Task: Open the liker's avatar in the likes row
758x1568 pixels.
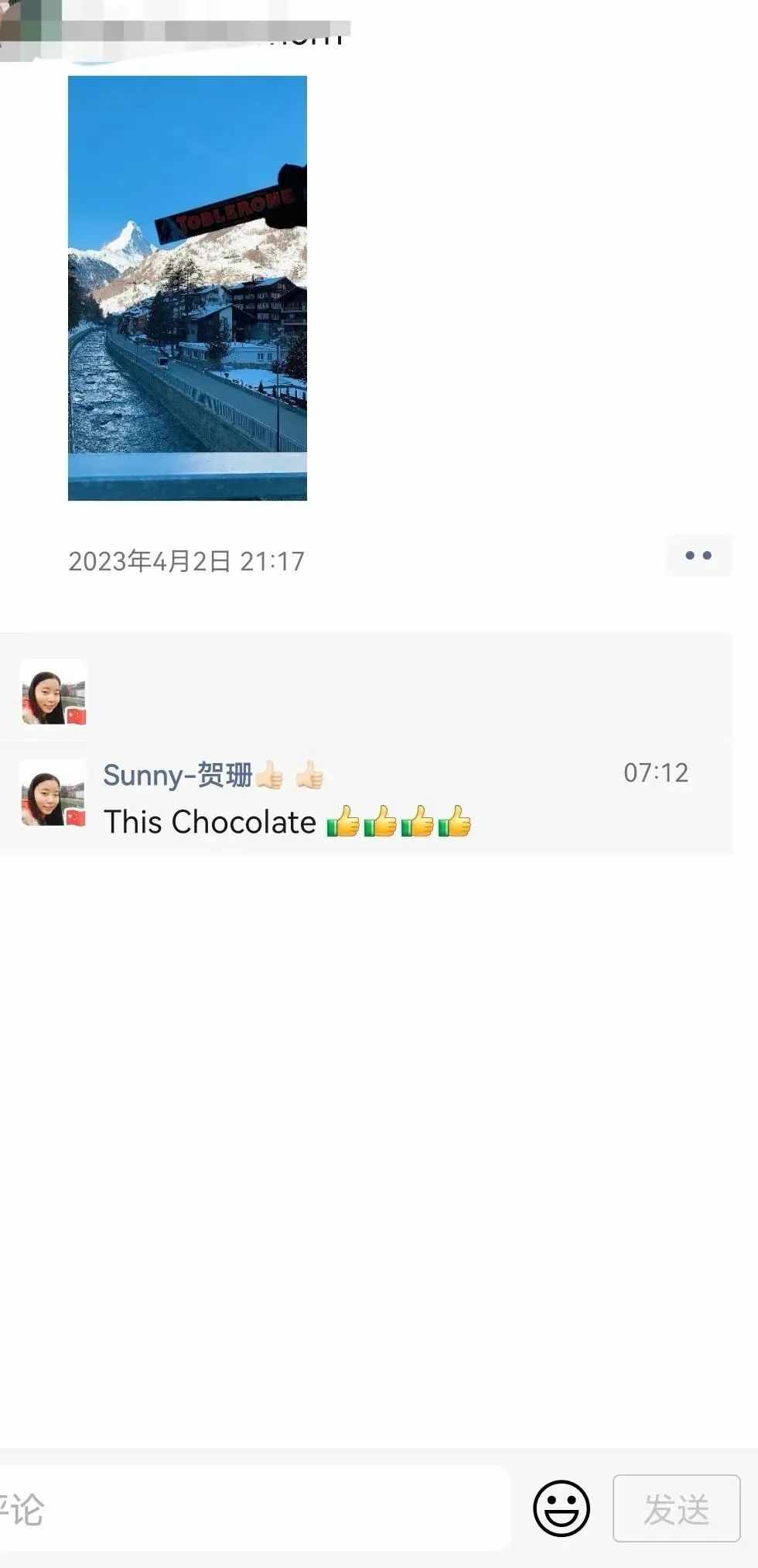Action: click(53, 692)
